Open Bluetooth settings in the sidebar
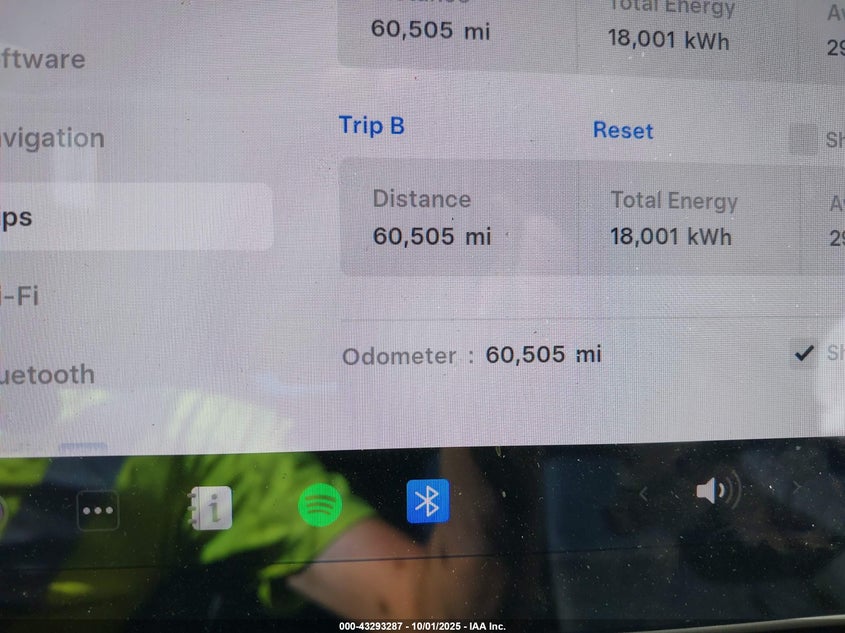The width and height of the screenshot is (845, 633). [50, 375]
